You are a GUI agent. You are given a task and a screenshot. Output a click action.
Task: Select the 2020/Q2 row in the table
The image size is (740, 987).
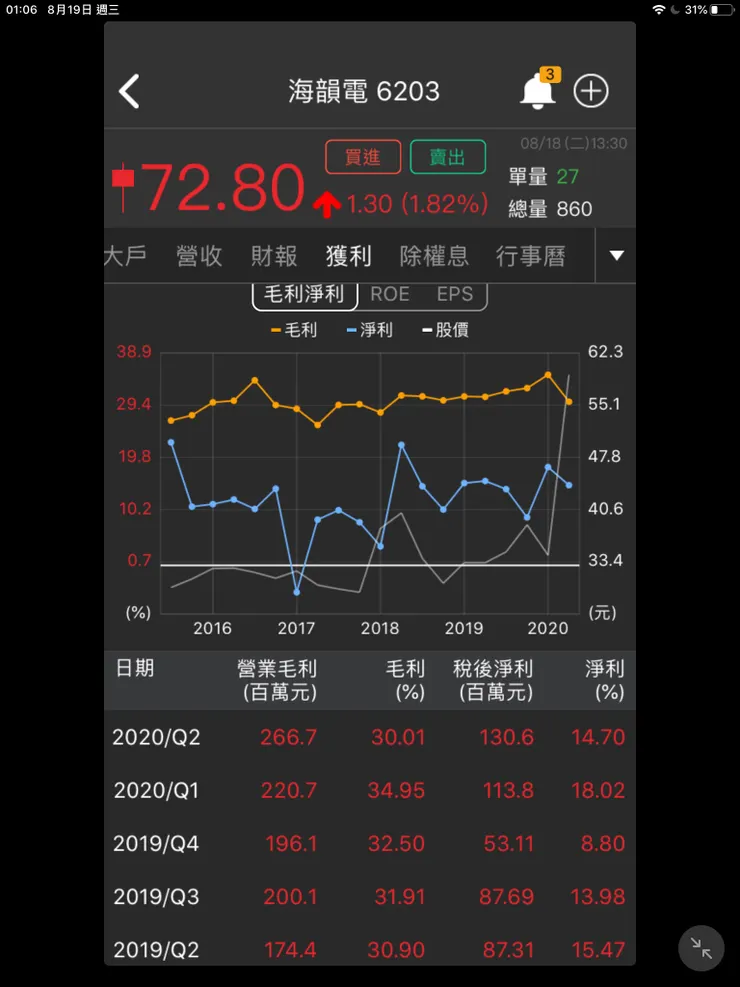tap(370, 737)
